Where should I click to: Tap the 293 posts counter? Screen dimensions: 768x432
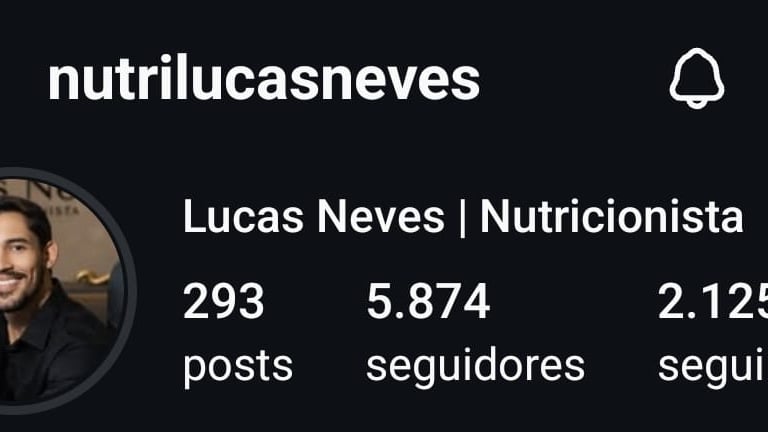[238, 333]
